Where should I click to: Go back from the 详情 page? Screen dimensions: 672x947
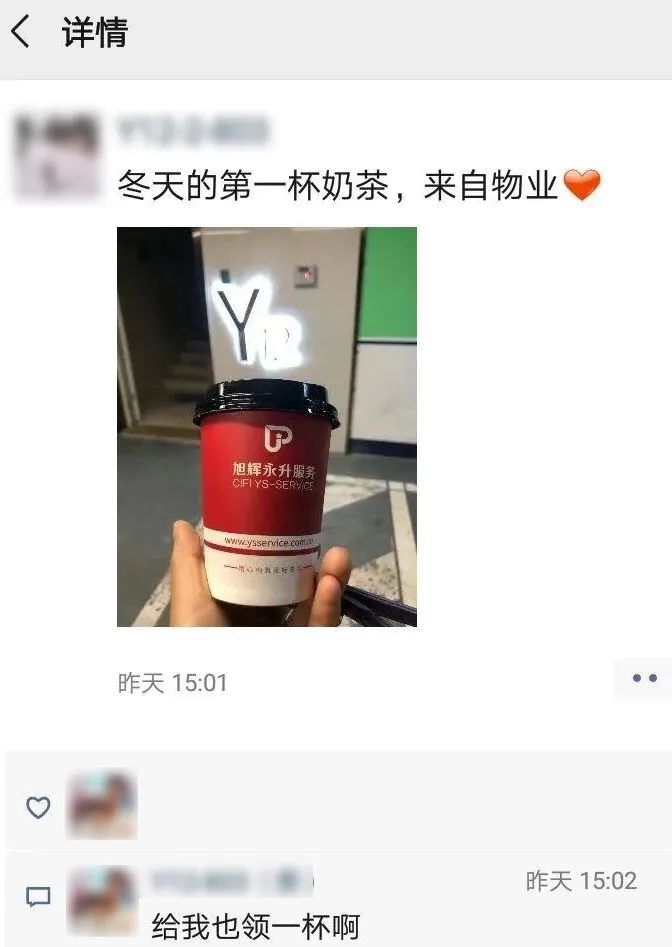coord(22,33)
